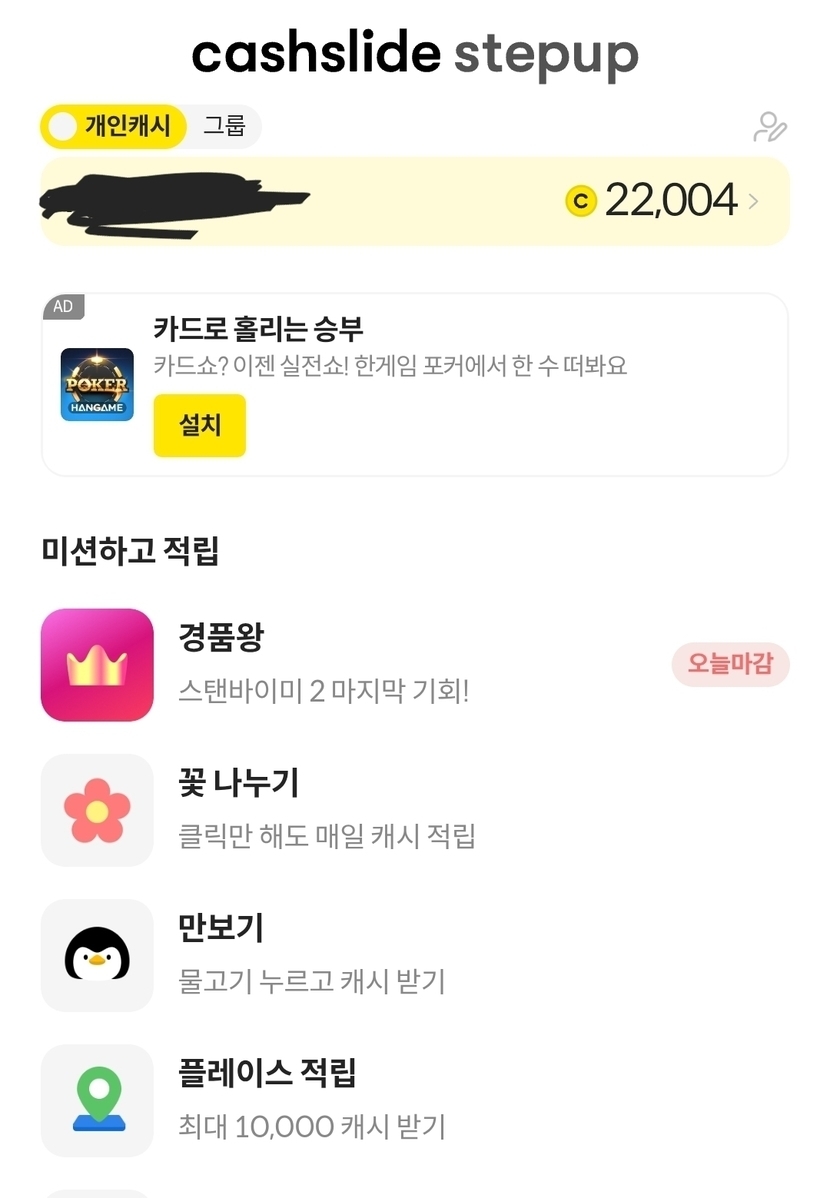Open the profile edit icon
This screenshot has height=1198, width=830.
(x=770, y=127)
